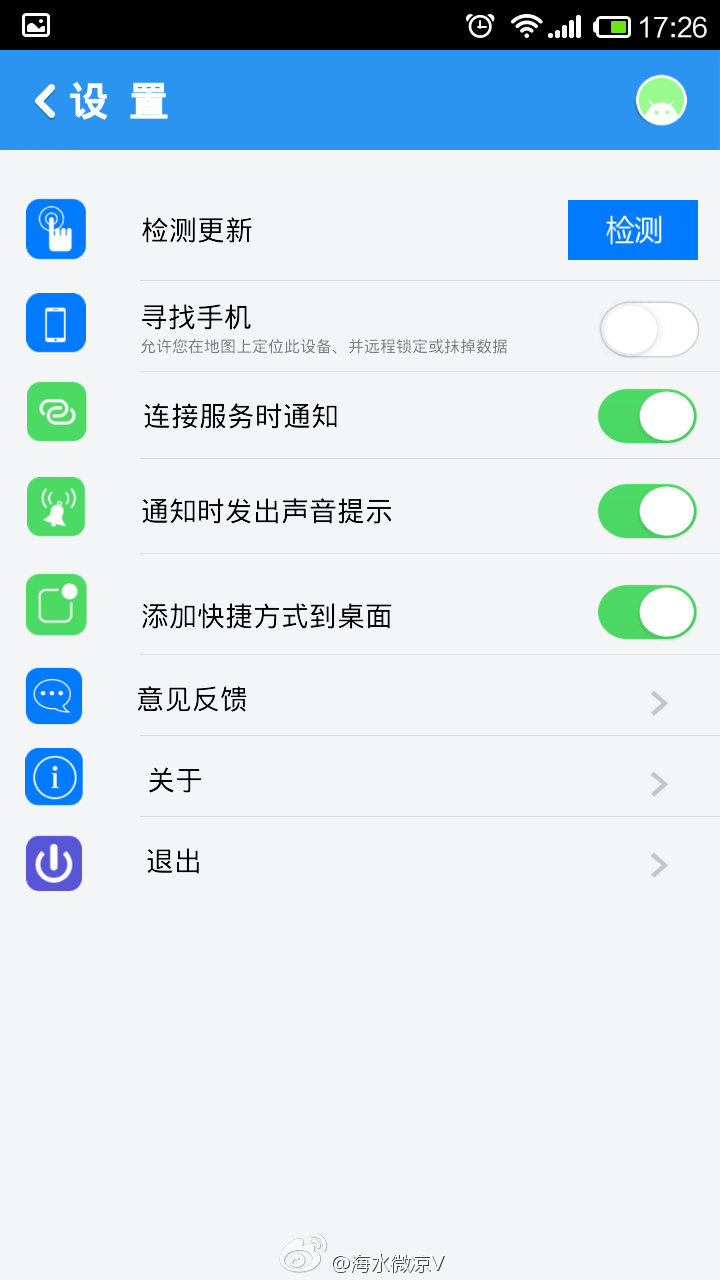The image size is (720, 1280).
Task: Select the 退出 menu entry
Action: pos(172,863)
